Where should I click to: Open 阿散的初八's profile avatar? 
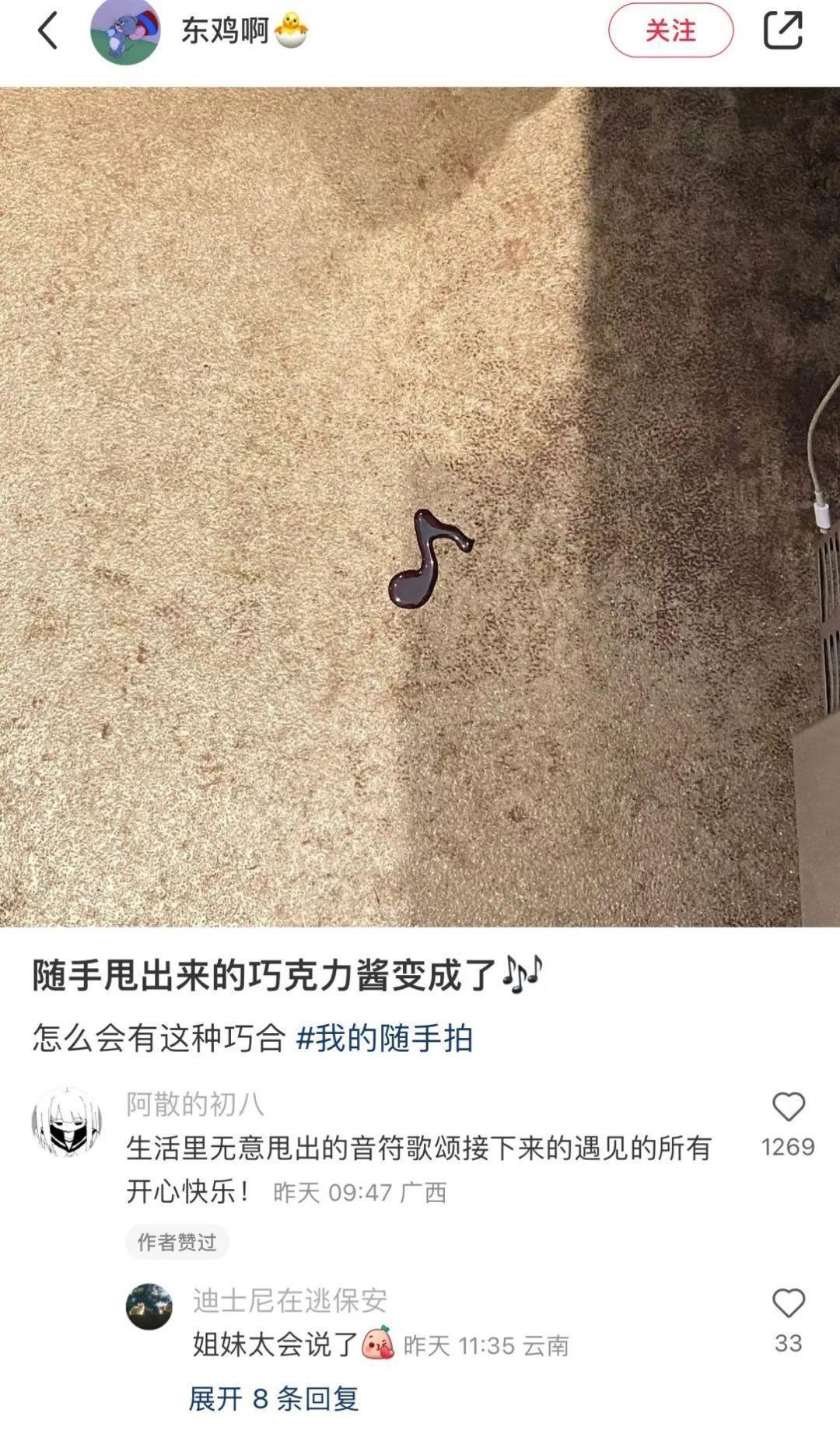[67, 1123]
